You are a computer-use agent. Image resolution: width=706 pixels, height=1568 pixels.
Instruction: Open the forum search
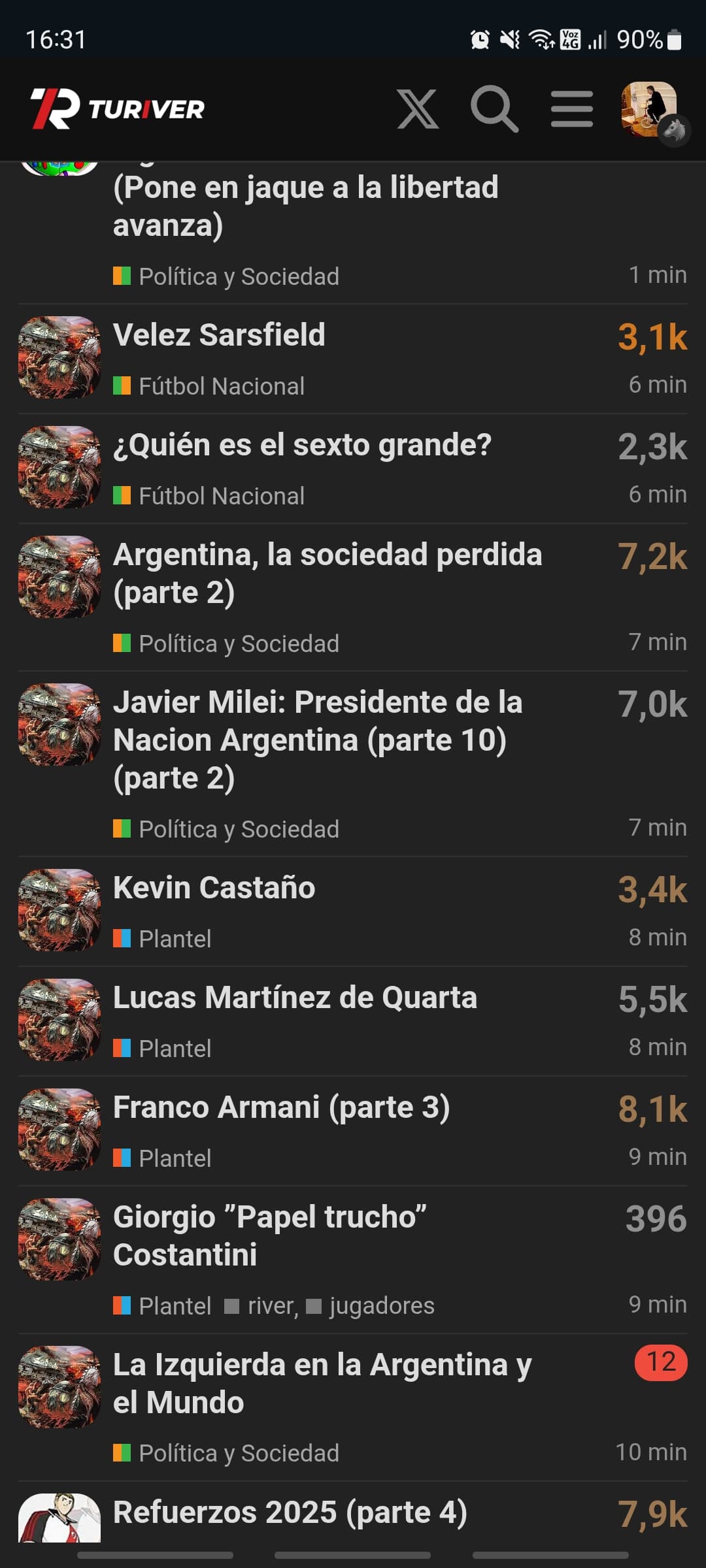pyautogui.click(x=494, y=108)
